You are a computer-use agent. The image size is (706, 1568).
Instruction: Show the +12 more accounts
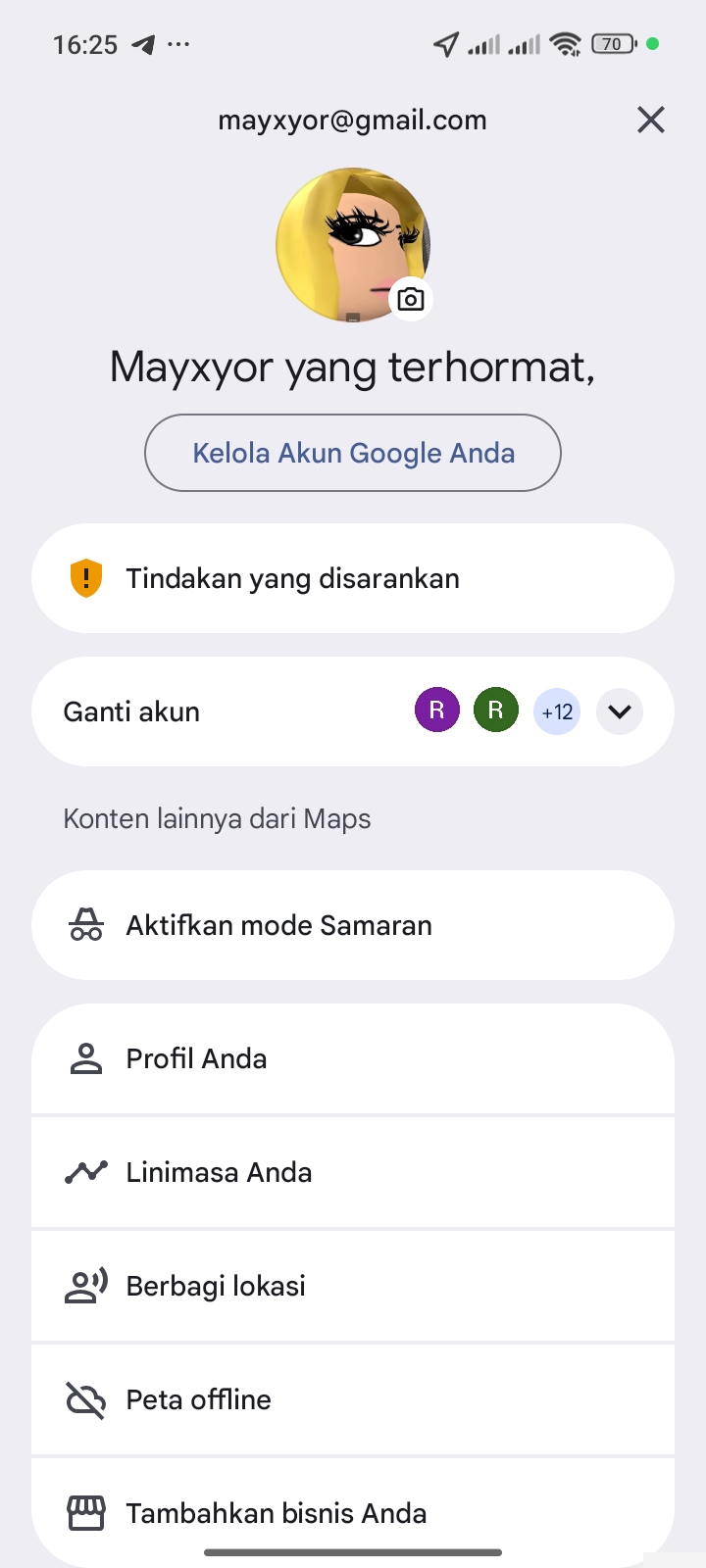tap(557, 711)
